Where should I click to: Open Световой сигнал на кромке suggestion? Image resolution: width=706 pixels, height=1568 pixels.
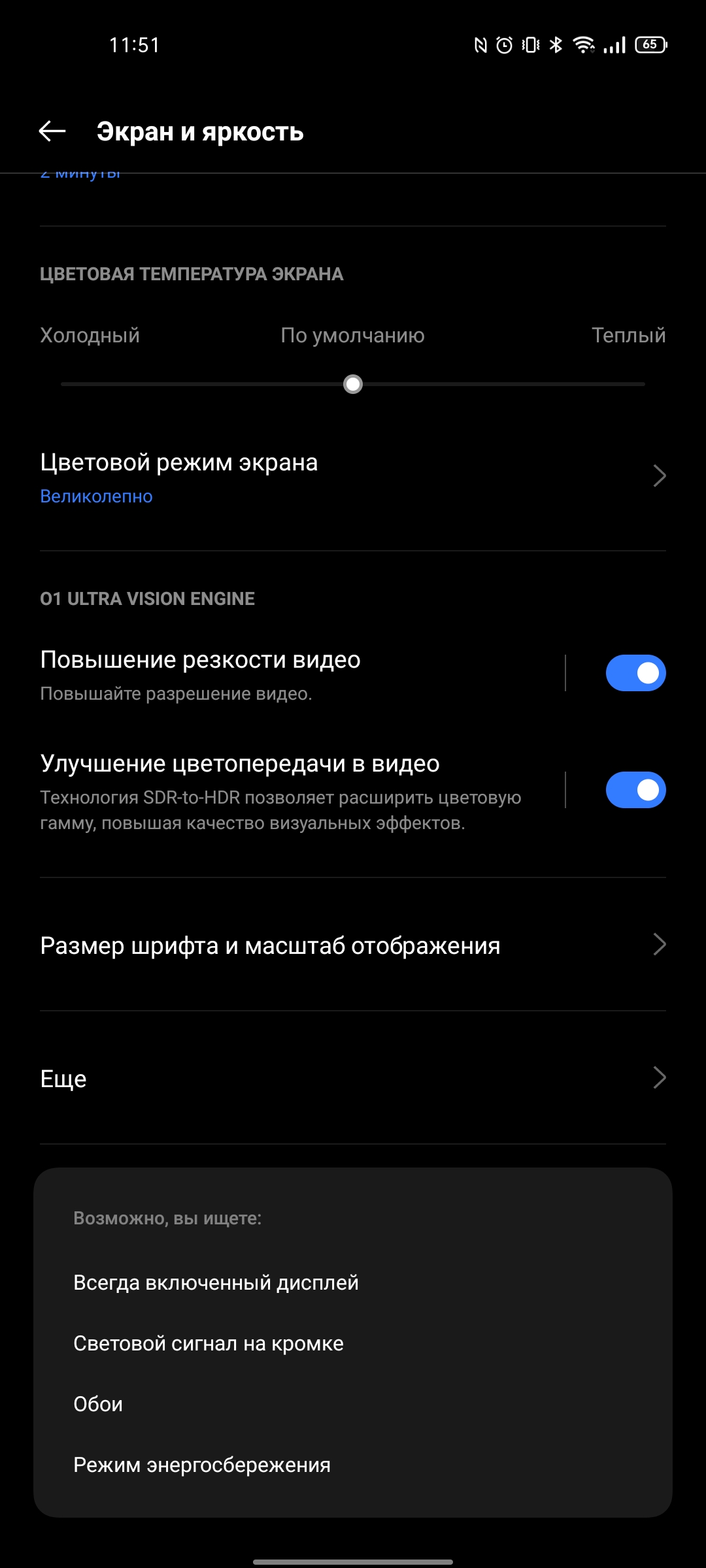[x=208, y=1343]
